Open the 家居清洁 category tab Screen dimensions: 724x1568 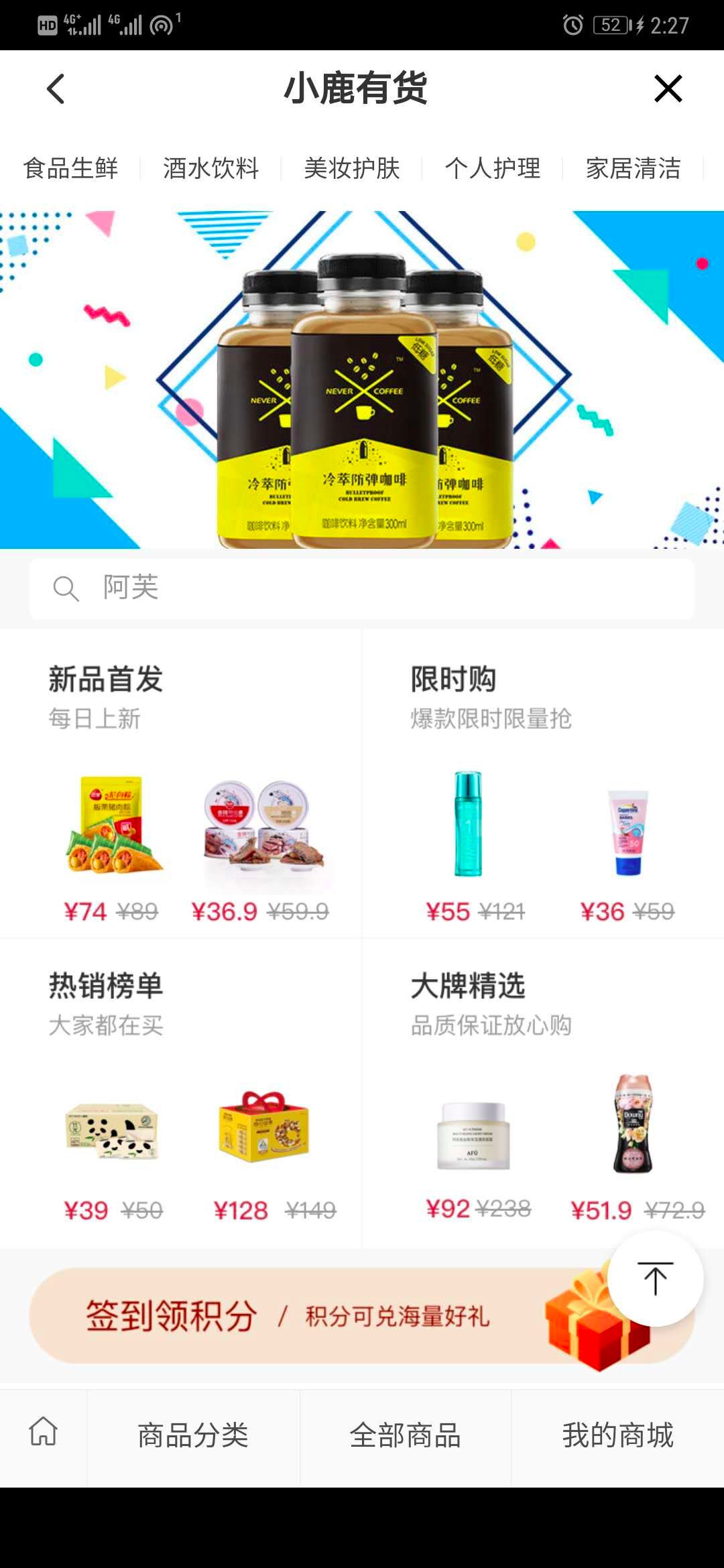pos(633,168)
